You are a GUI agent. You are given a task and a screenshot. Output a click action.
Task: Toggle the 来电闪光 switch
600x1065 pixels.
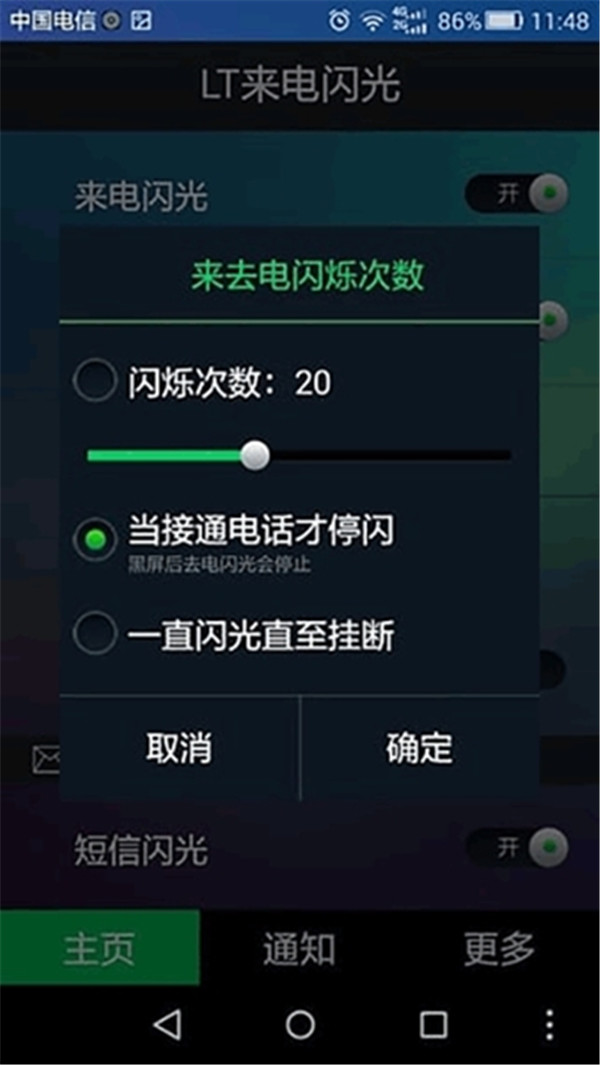pyautogui.click(x=518, y=195)
